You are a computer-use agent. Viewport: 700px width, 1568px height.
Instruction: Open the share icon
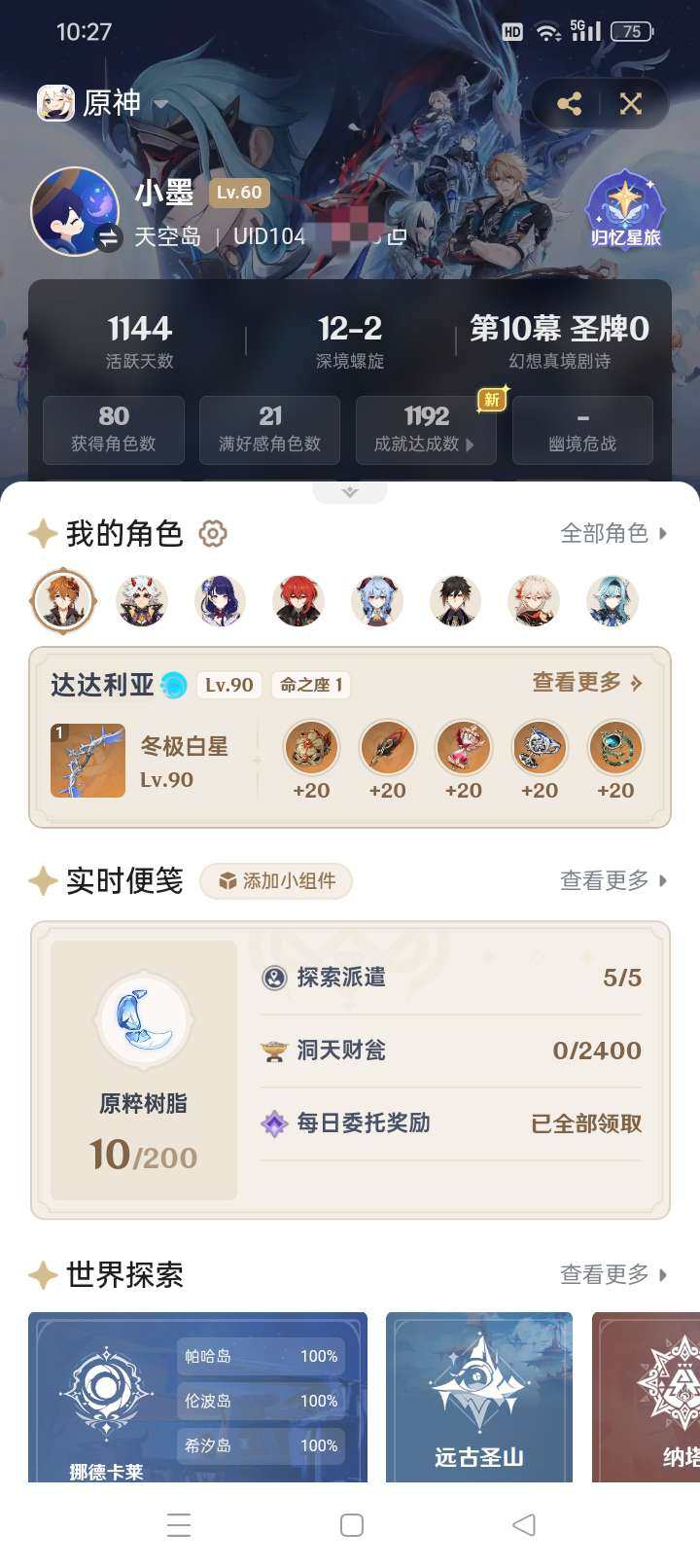point(569,103)
